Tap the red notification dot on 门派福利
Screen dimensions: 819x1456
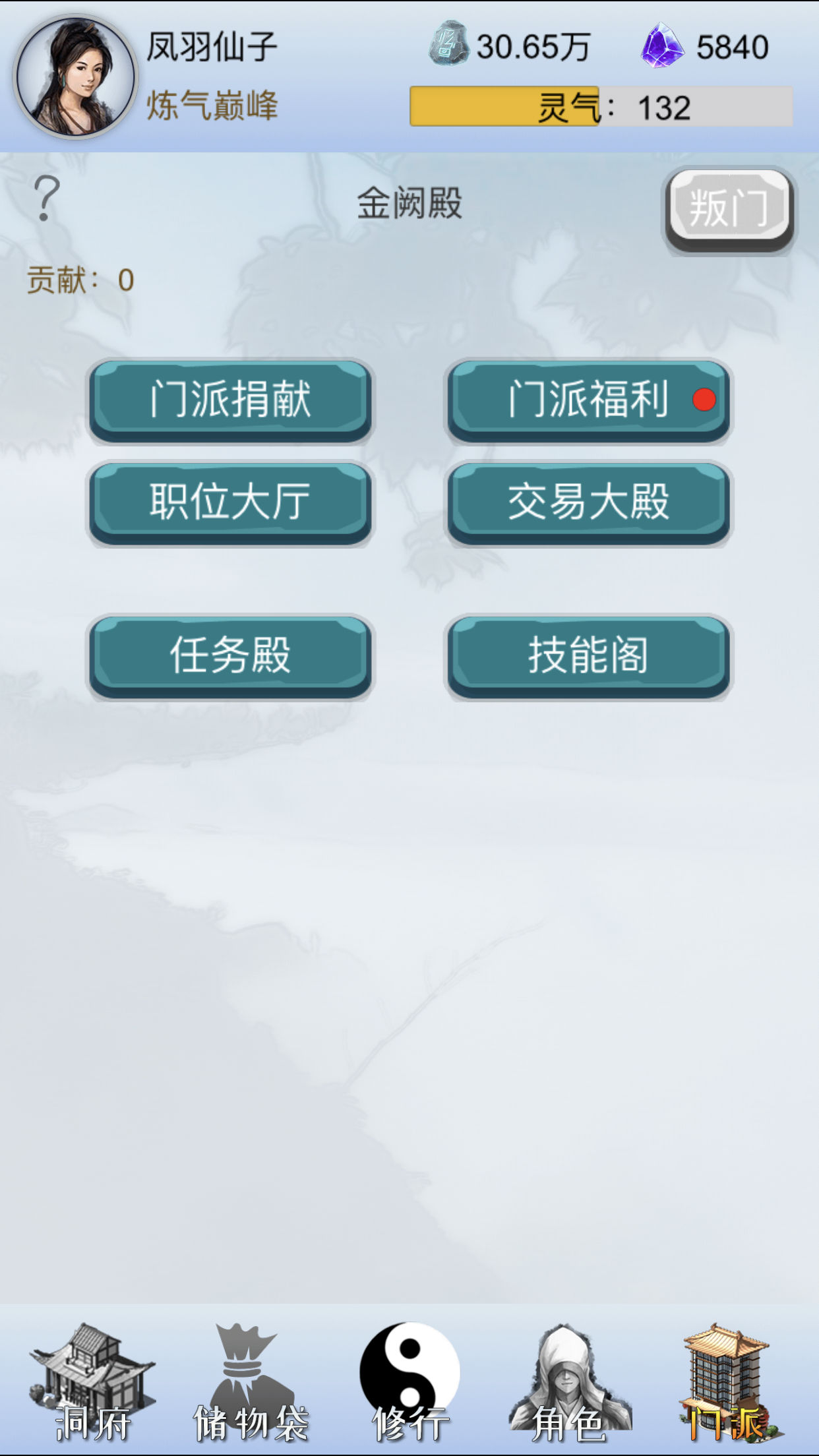pos(704,399)
